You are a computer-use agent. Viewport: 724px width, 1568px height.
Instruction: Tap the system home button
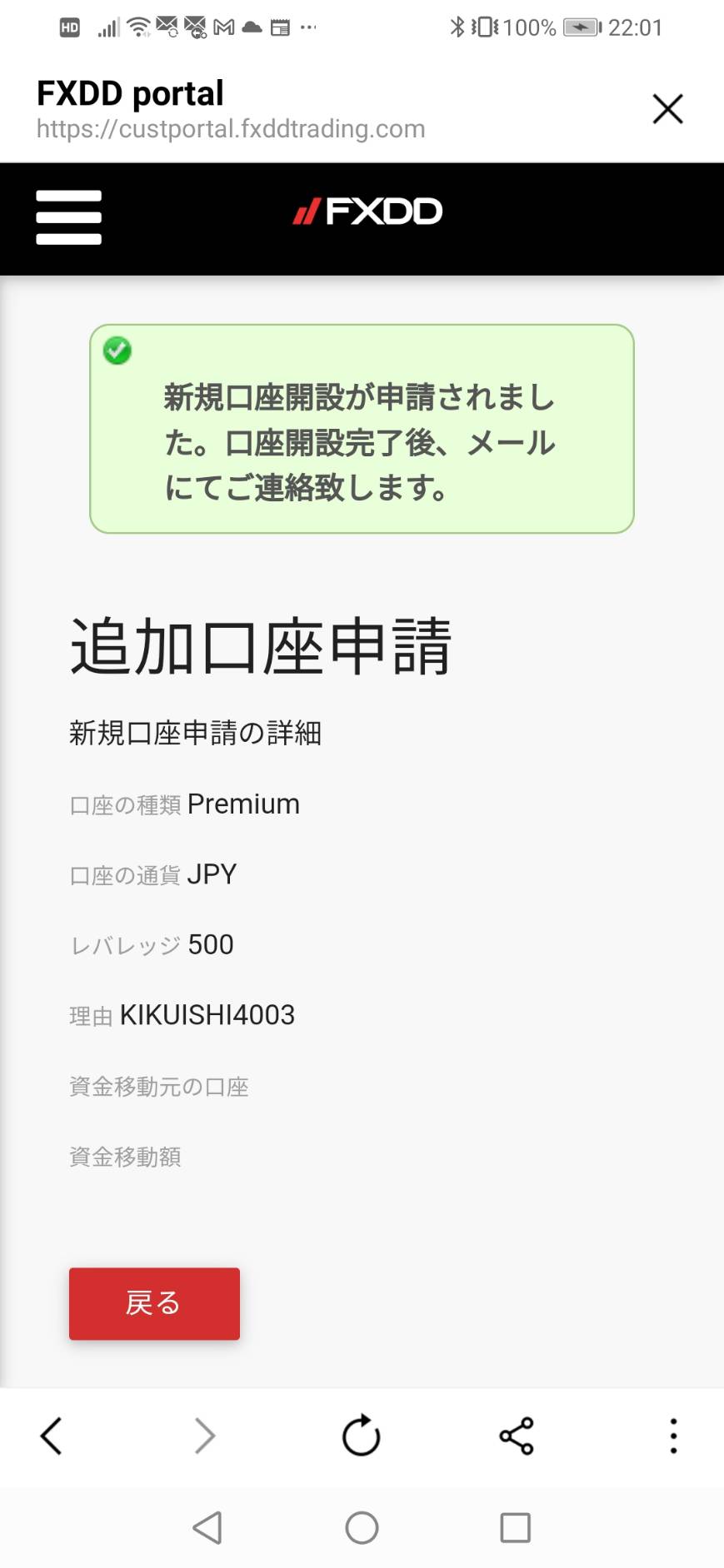pyautogui.click(x=362, y=1527)
